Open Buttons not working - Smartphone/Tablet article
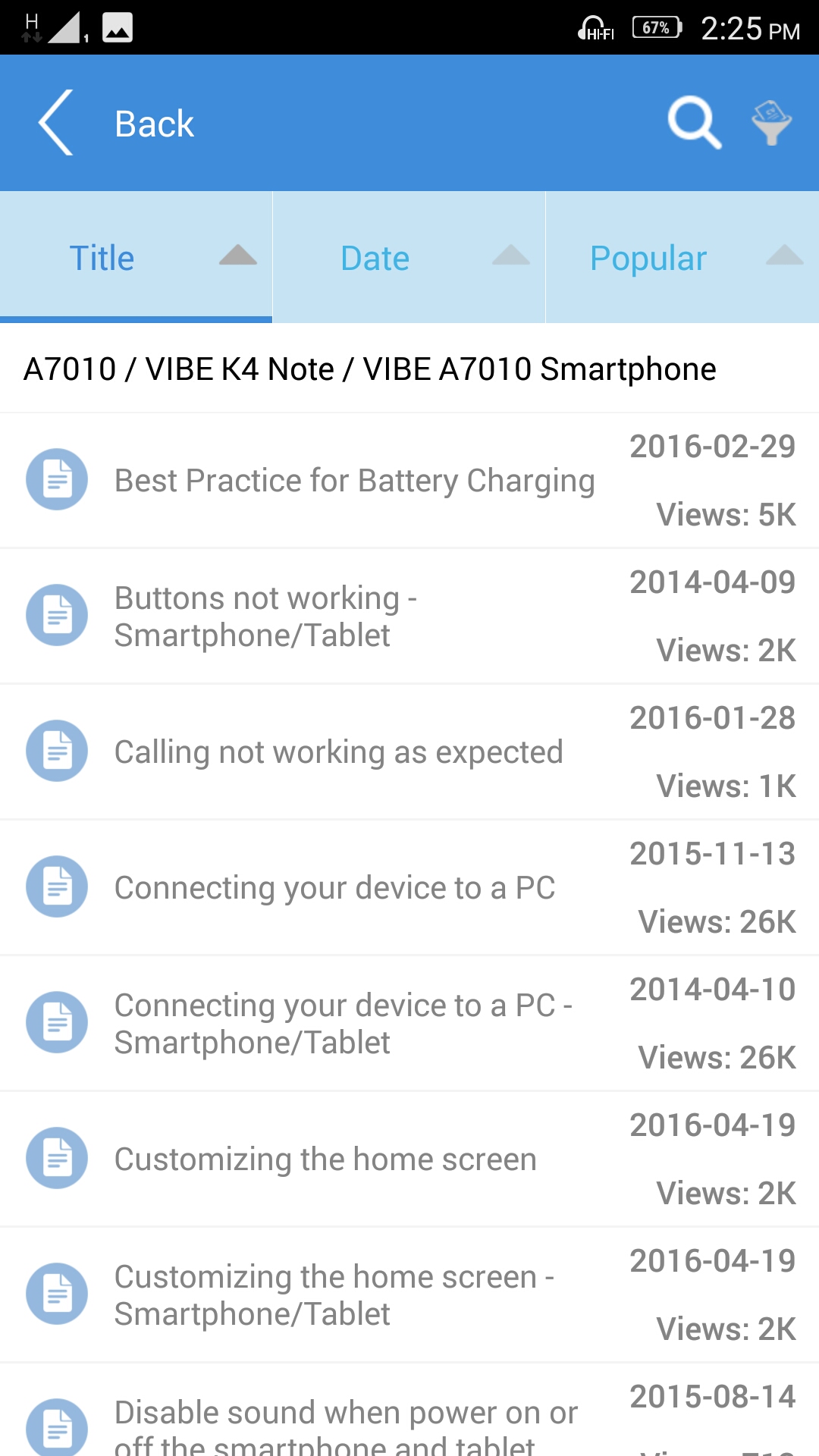Viewport: 819px width, 1456px height. pos(265,617)
